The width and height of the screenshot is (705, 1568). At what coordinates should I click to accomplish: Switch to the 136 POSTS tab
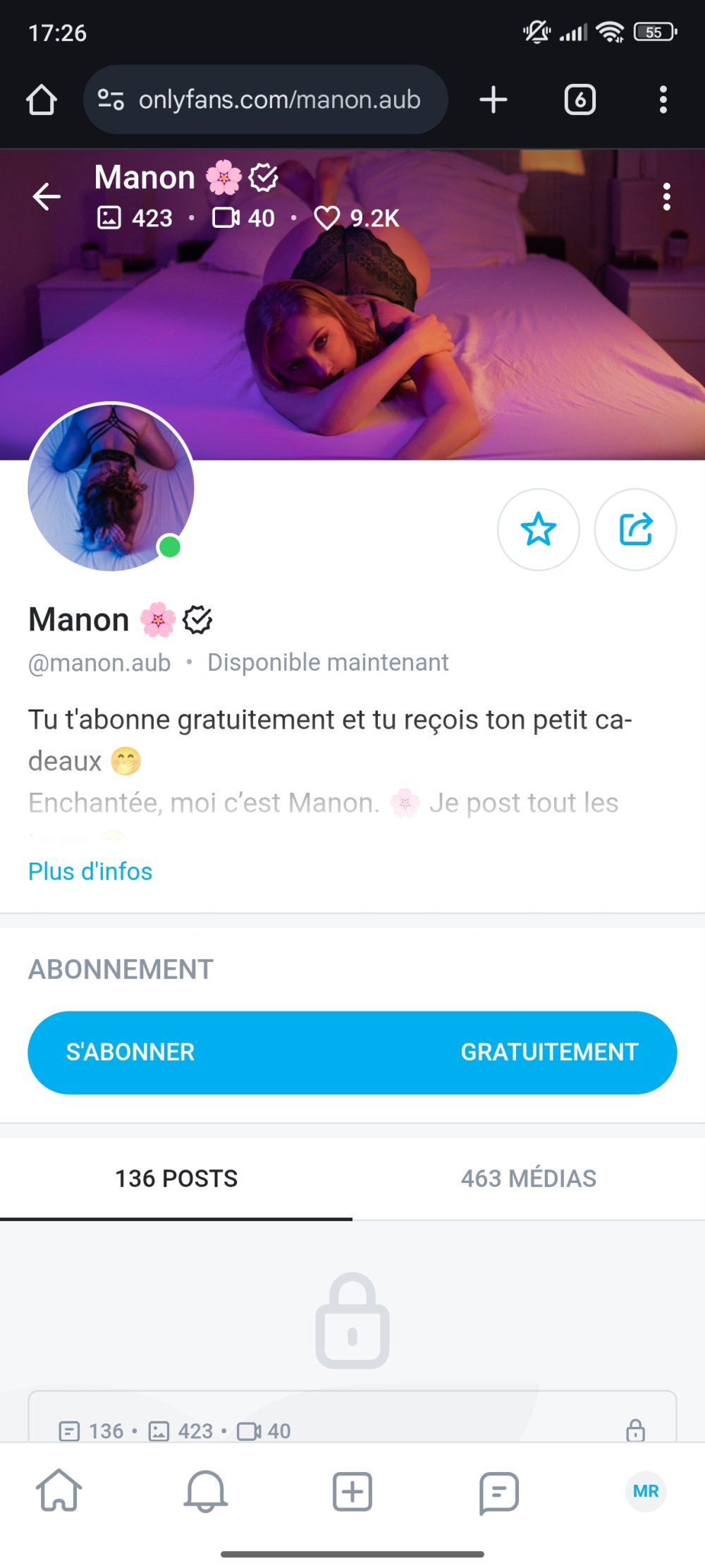click(176, 1178)
